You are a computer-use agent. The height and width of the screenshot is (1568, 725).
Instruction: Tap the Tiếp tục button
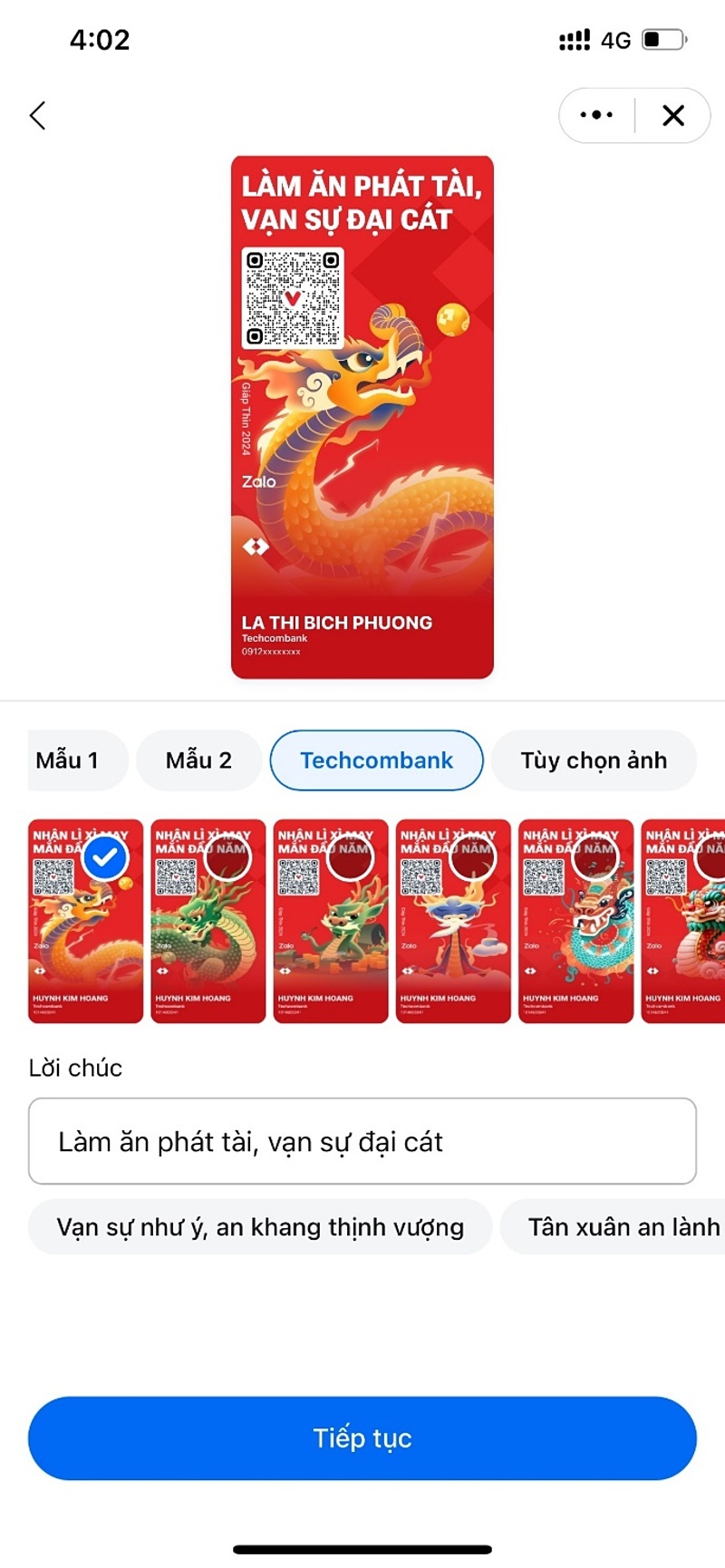click(362, 1438)
